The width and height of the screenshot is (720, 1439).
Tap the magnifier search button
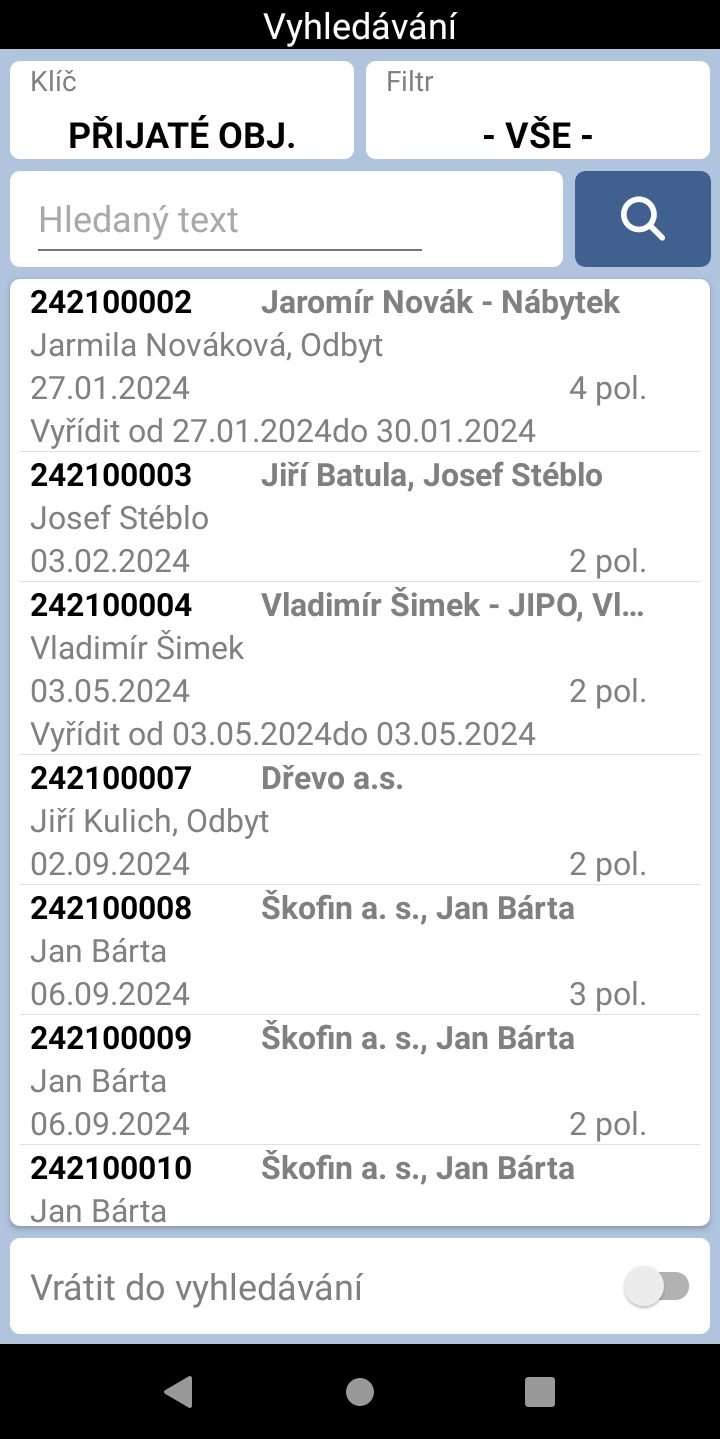coord(642,218)
